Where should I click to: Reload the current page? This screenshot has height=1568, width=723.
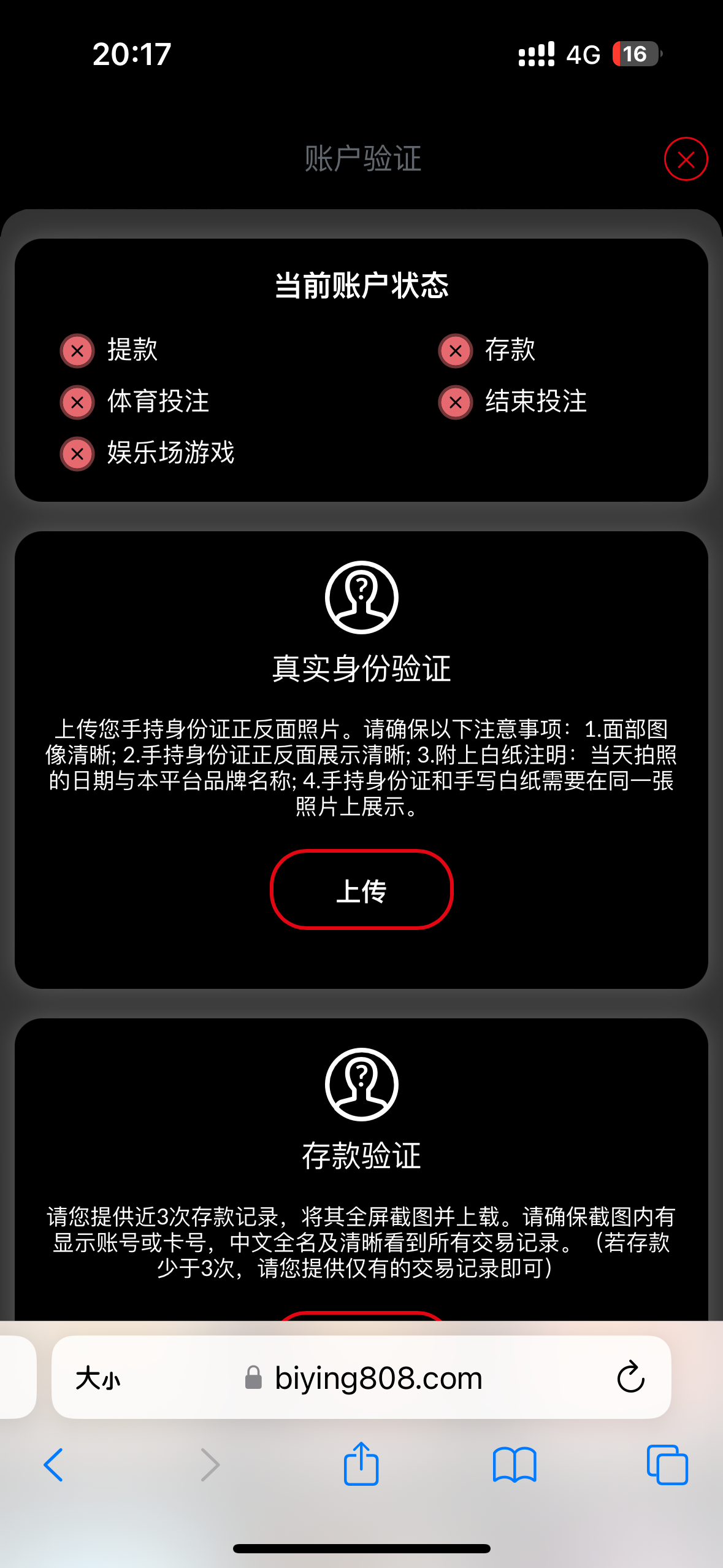click(x=630, y=1378)
